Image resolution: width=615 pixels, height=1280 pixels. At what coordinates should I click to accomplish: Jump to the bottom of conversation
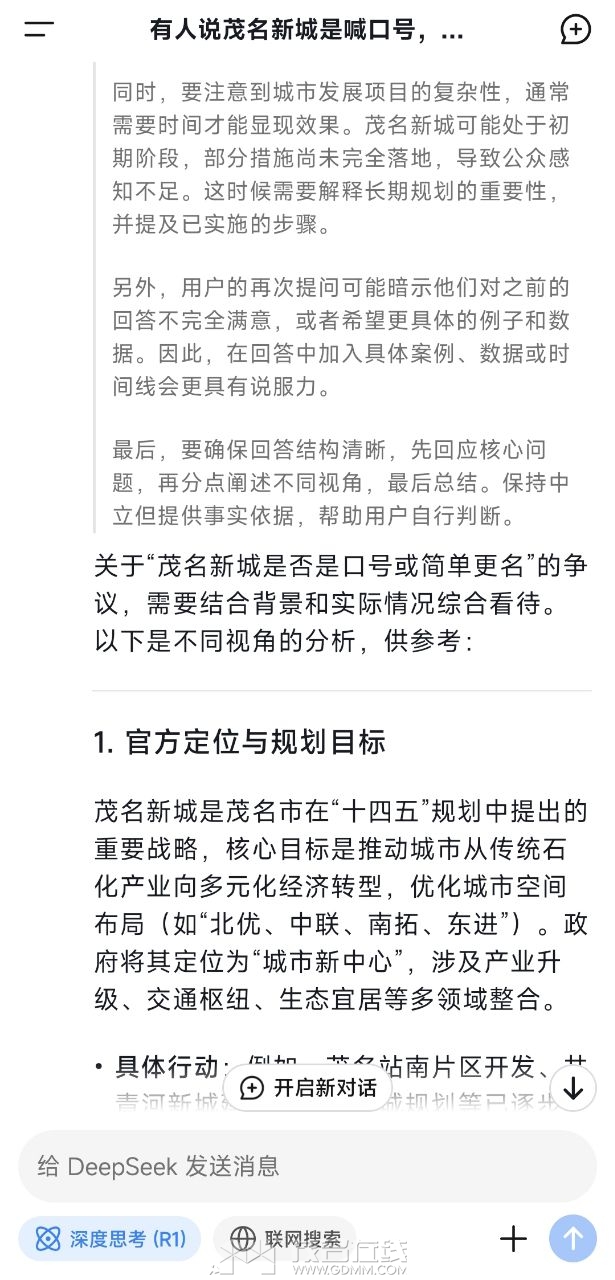click(x=573, y=1088)
